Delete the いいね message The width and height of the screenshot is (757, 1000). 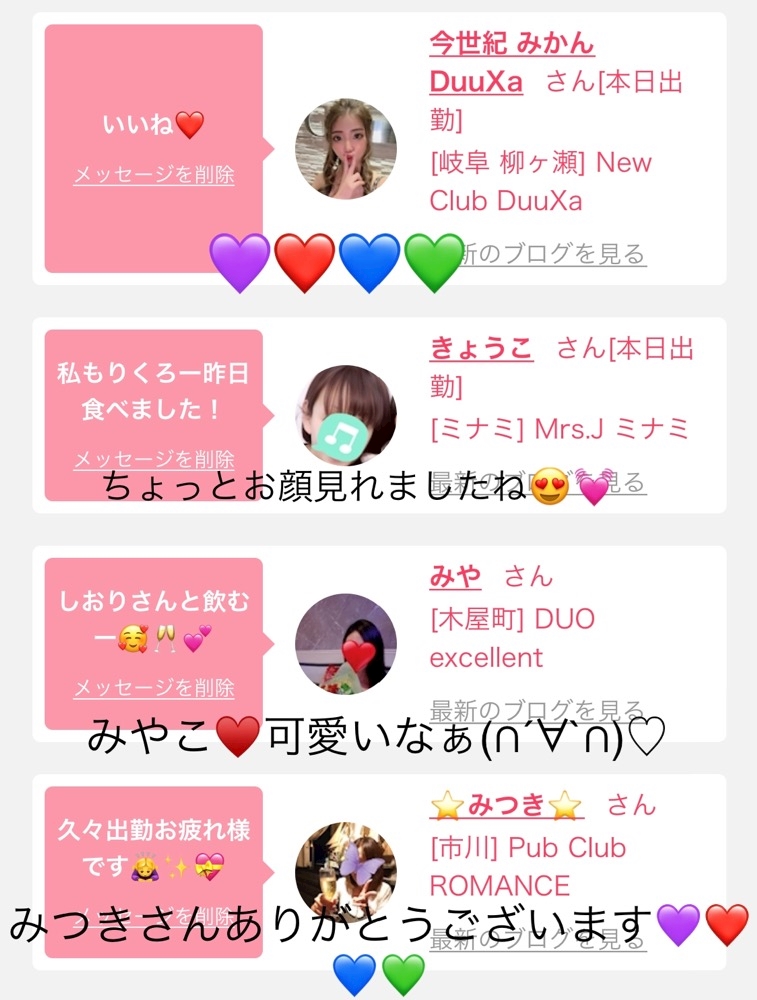click(x=154, y=175)
